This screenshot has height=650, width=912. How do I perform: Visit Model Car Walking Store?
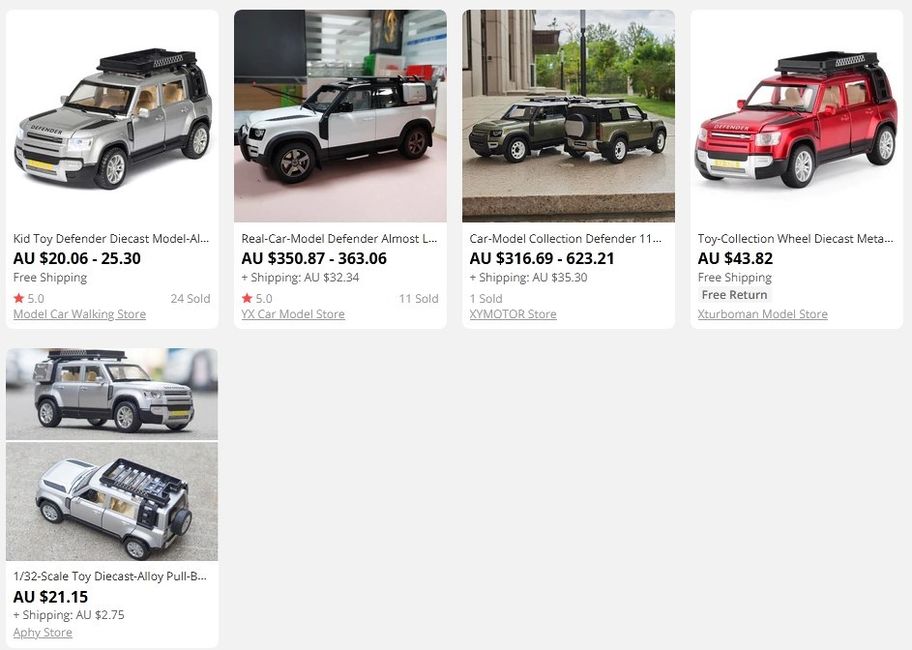[79, 314]
